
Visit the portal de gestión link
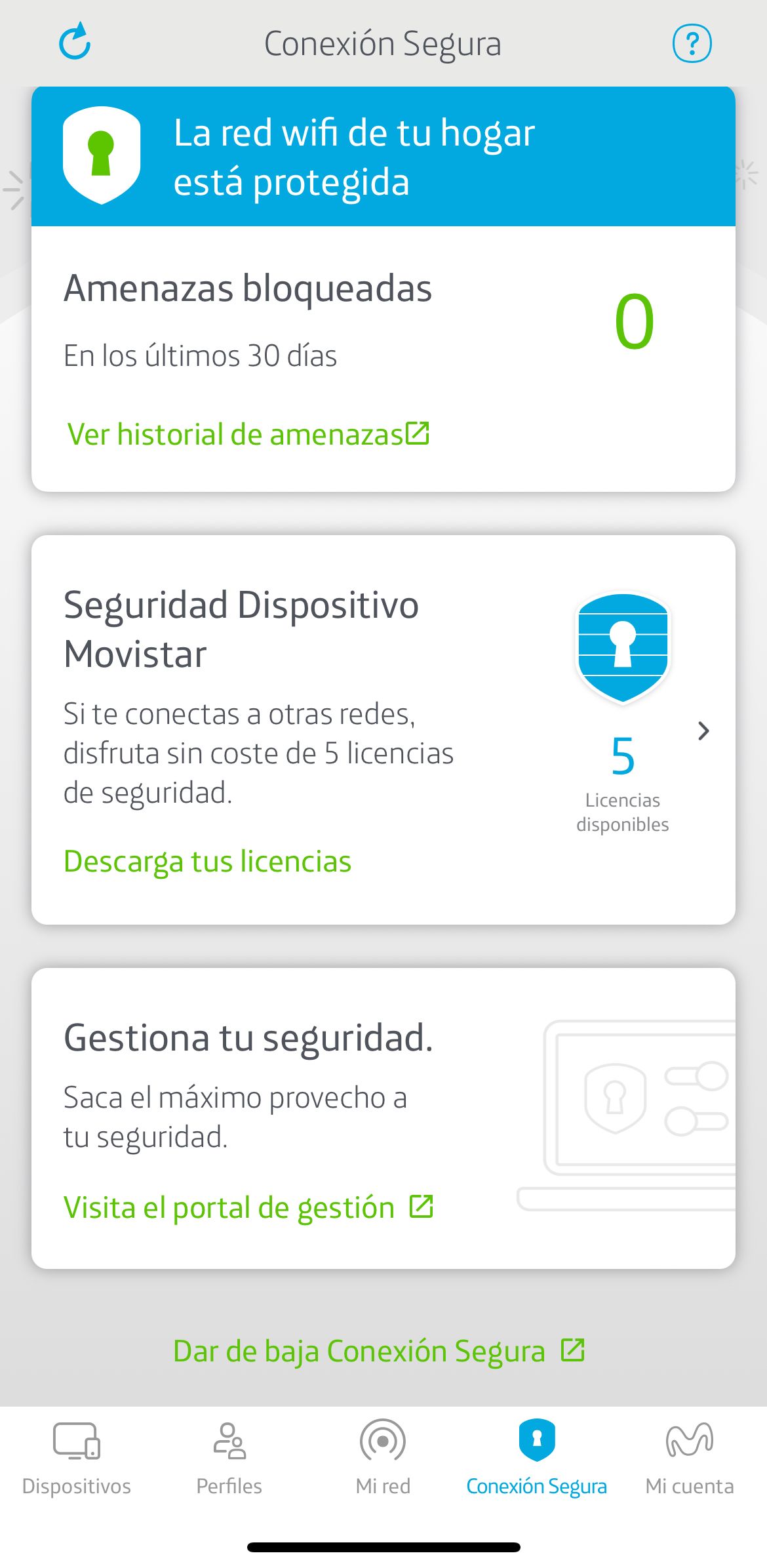coord(248,1207)
